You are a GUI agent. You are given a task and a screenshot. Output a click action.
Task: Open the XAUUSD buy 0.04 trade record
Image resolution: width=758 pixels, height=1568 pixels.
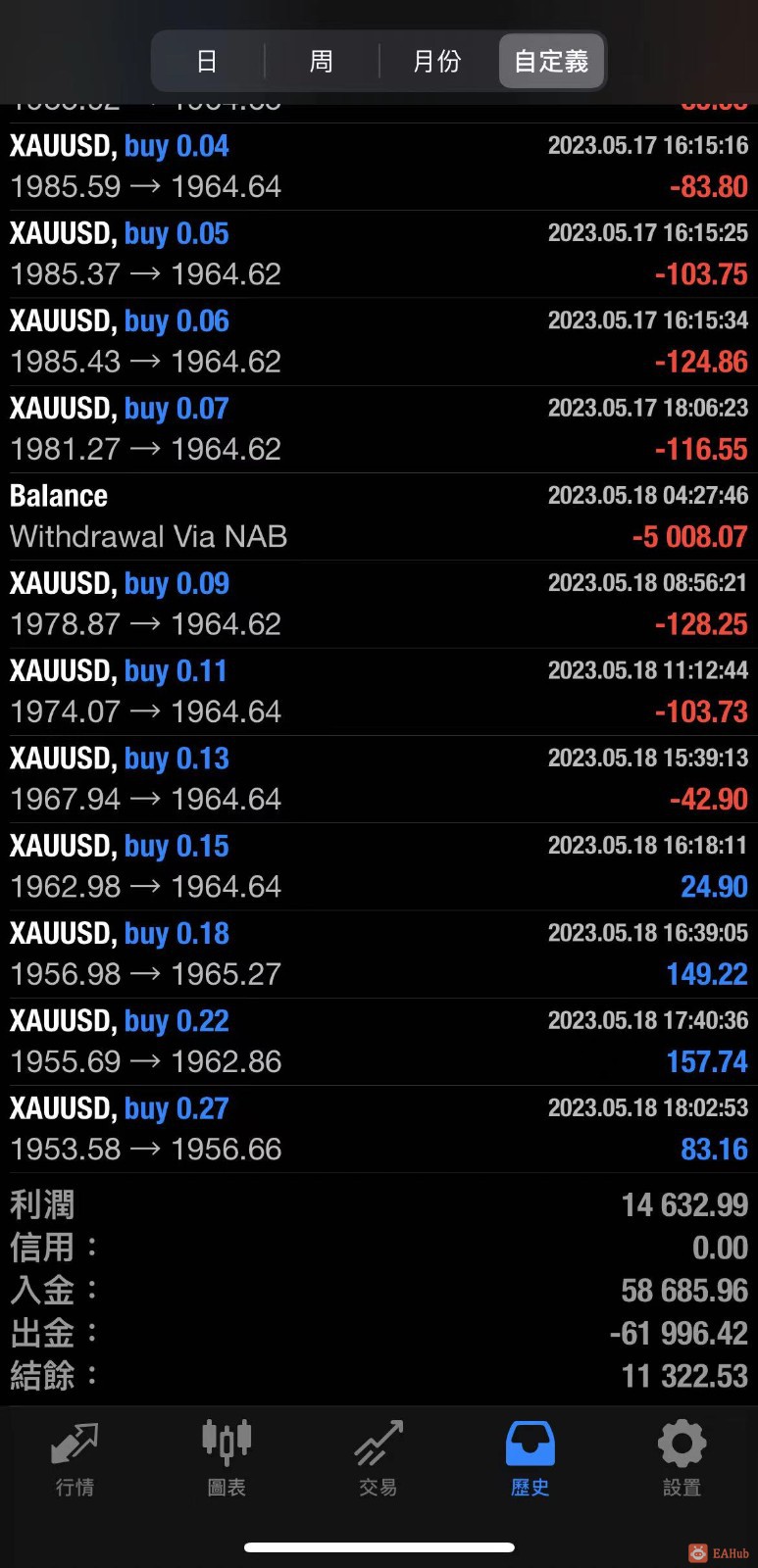379,167
